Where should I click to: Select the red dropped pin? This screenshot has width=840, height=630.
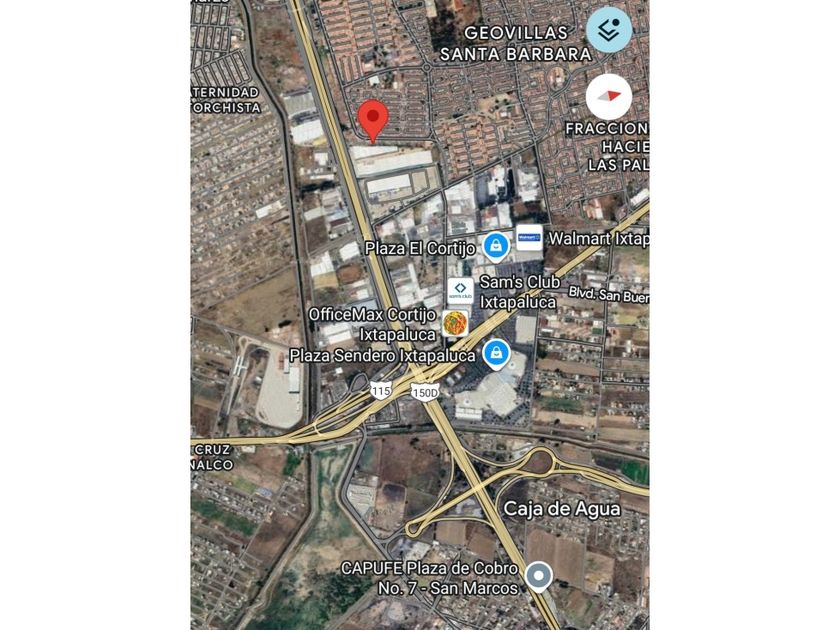tap(374, 120)
